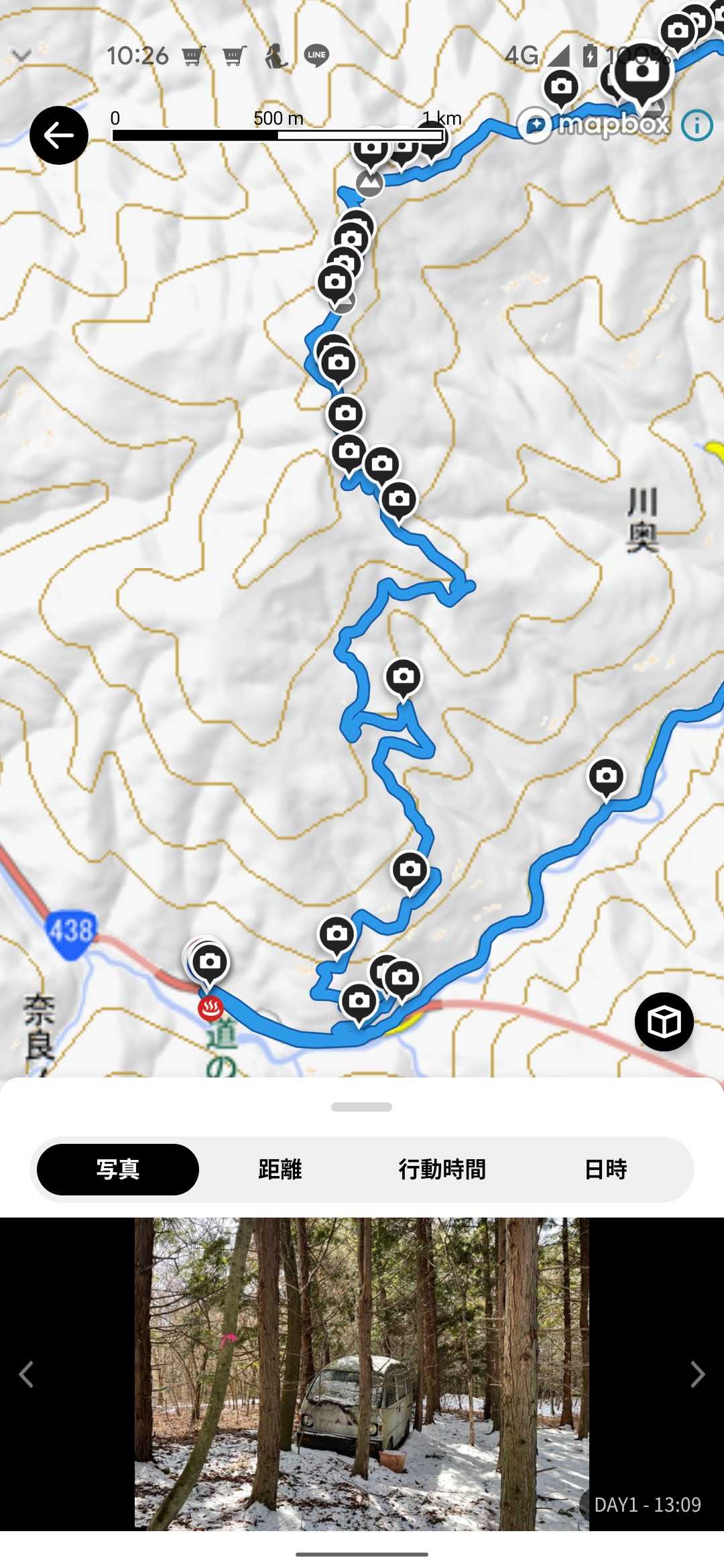Expand the bottom sheet drag handle
Viewport: 724px width, 1568px height.
tap(362, 1107)
